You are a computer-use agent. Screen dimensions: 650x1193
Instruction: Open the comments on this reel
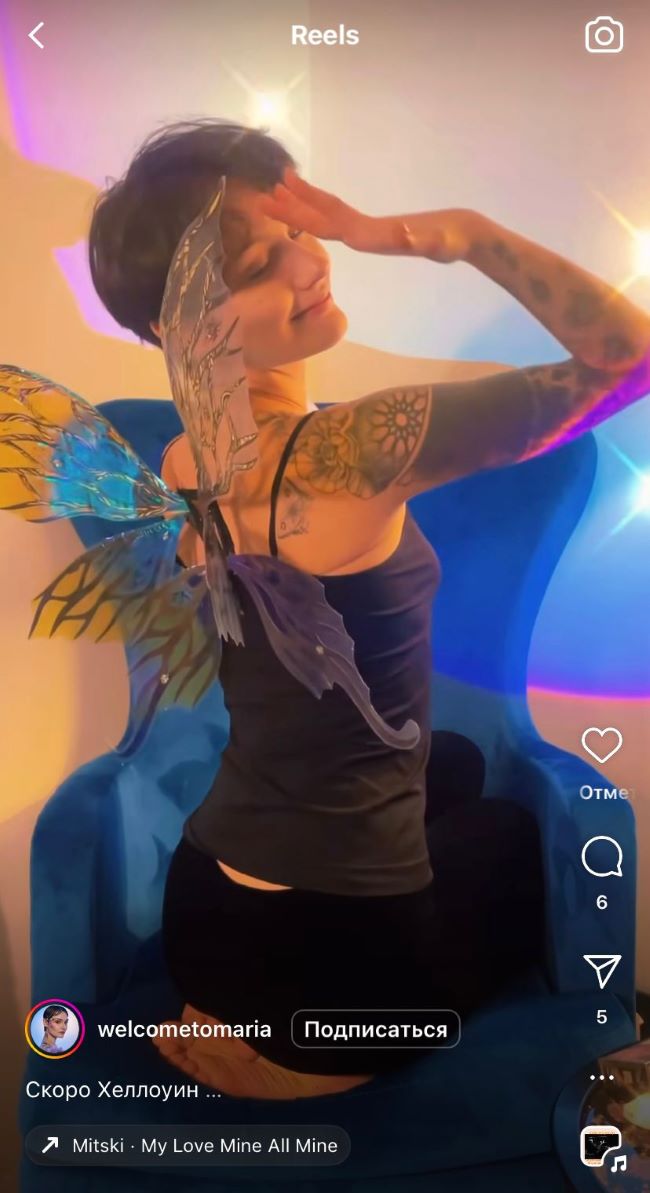click(x=601, y=857)
